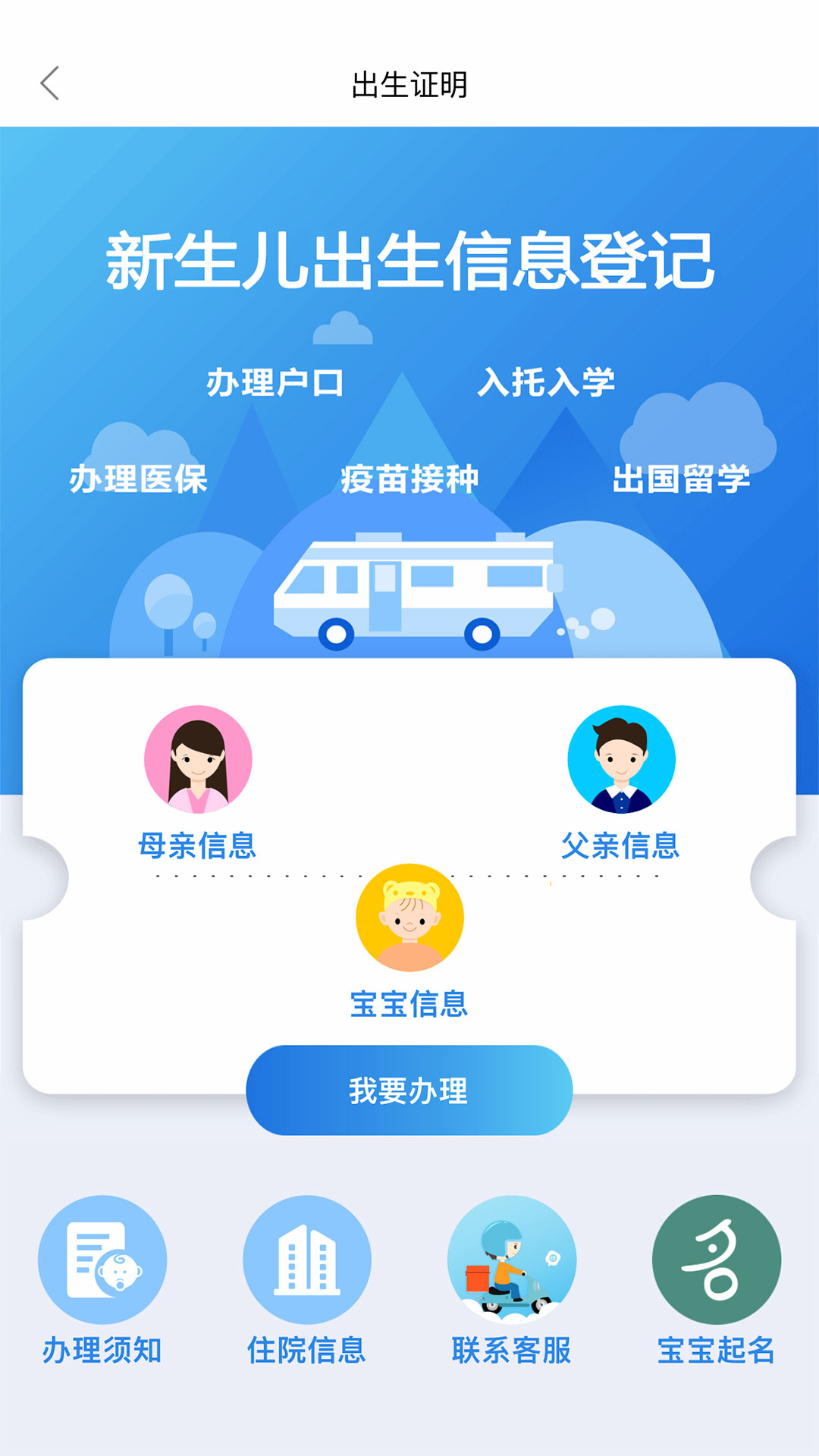Tap the 住院信息 hospital building icon
Screen dimensions: 819x1456
coord(306,1259)
